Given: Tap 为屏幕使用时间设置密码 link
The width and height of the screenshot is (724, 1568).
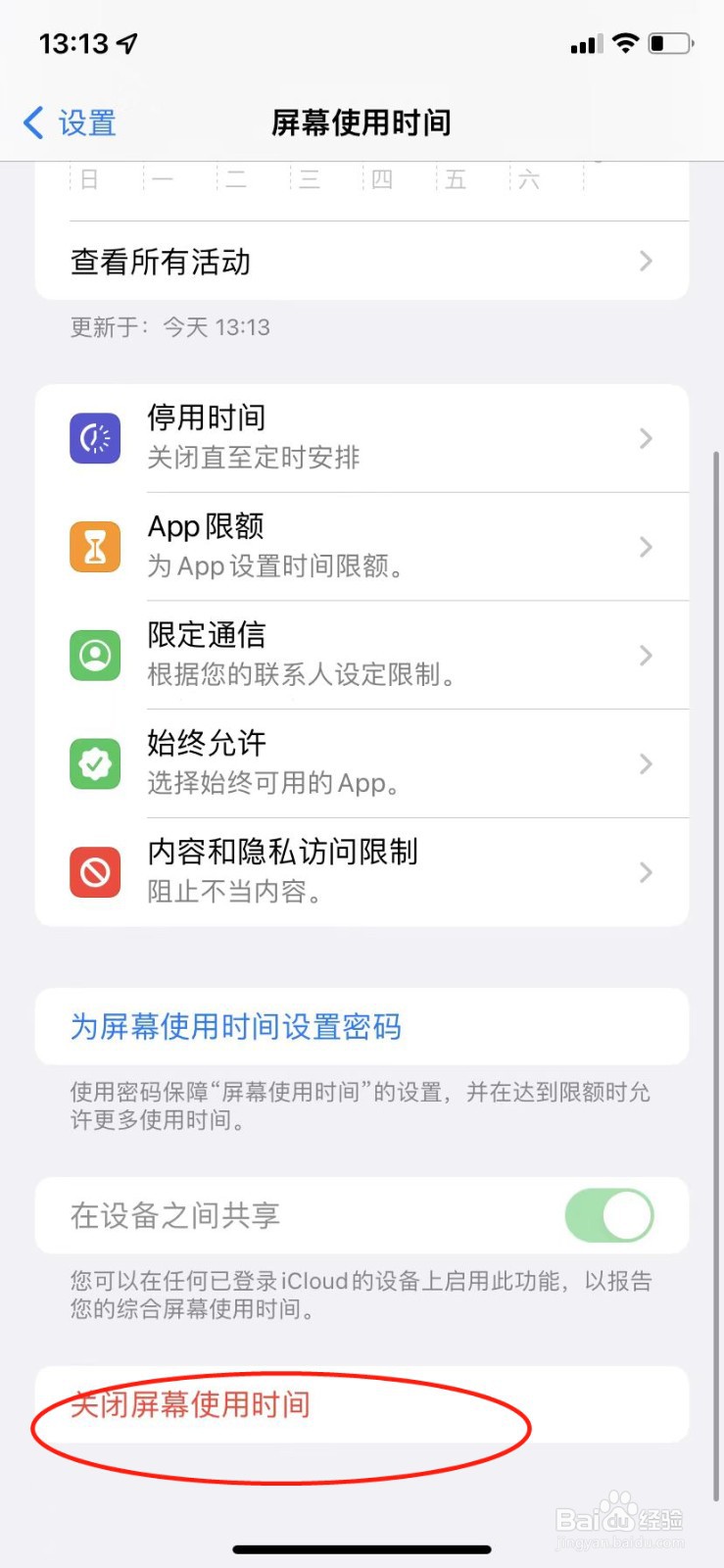Looking at the screenshot, I should [235, 1026].
